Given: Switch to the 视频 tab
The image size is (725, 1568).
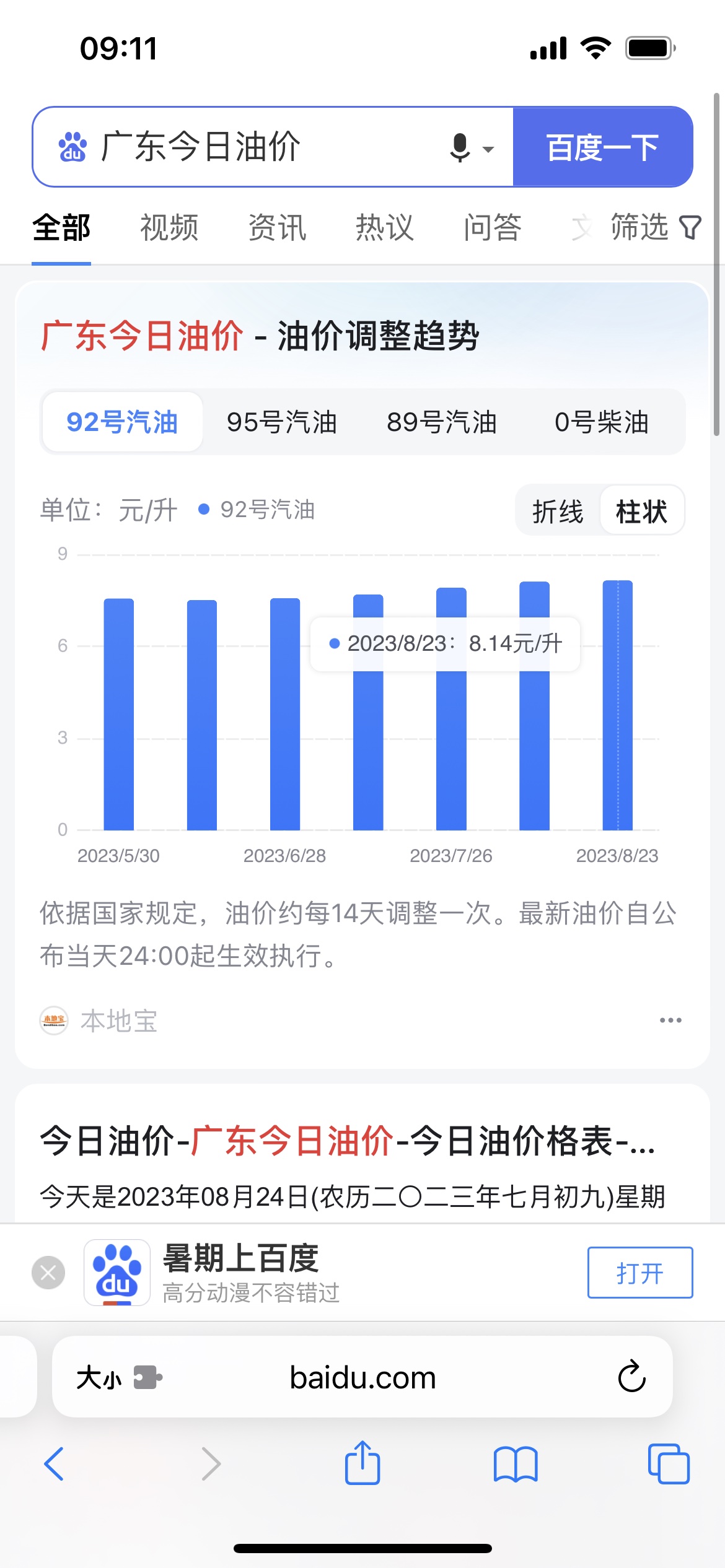Looking at the screenshot, I should 169,228.
